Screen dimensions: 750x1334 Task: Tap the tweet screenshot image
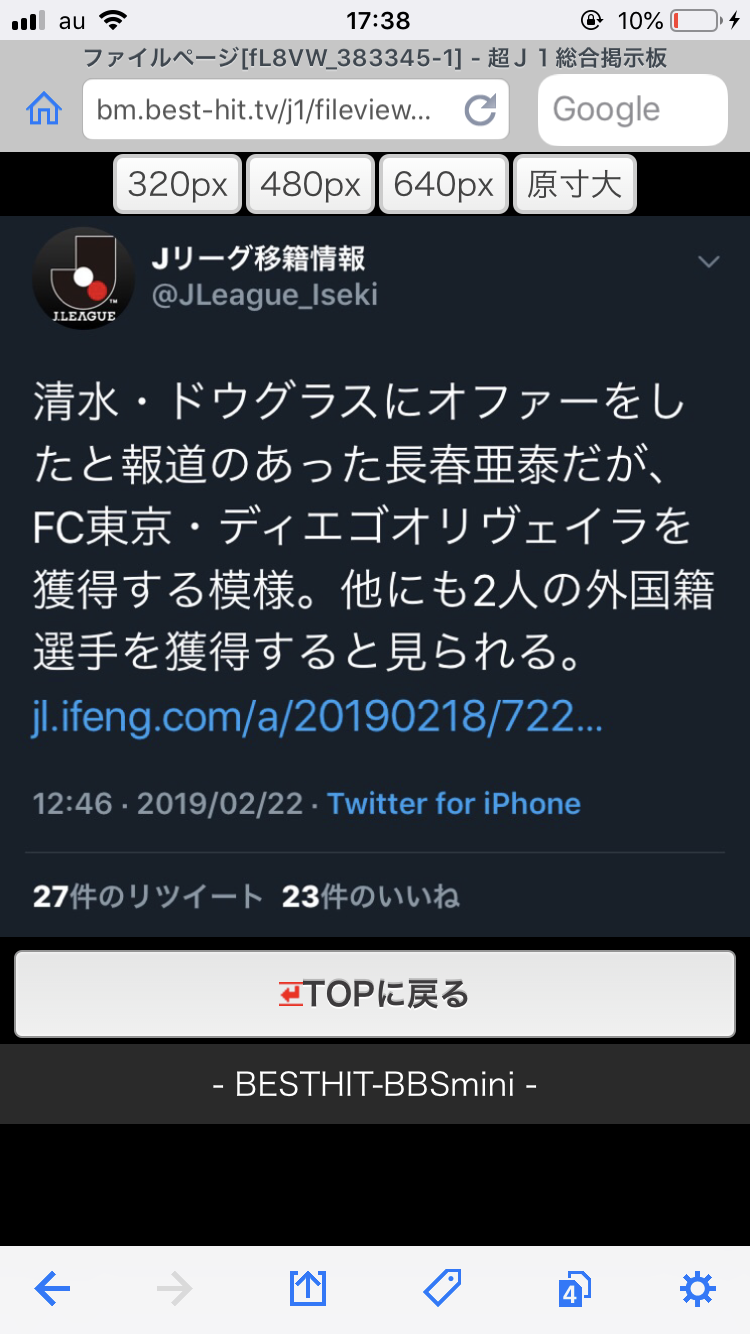(x=375, y=576)
